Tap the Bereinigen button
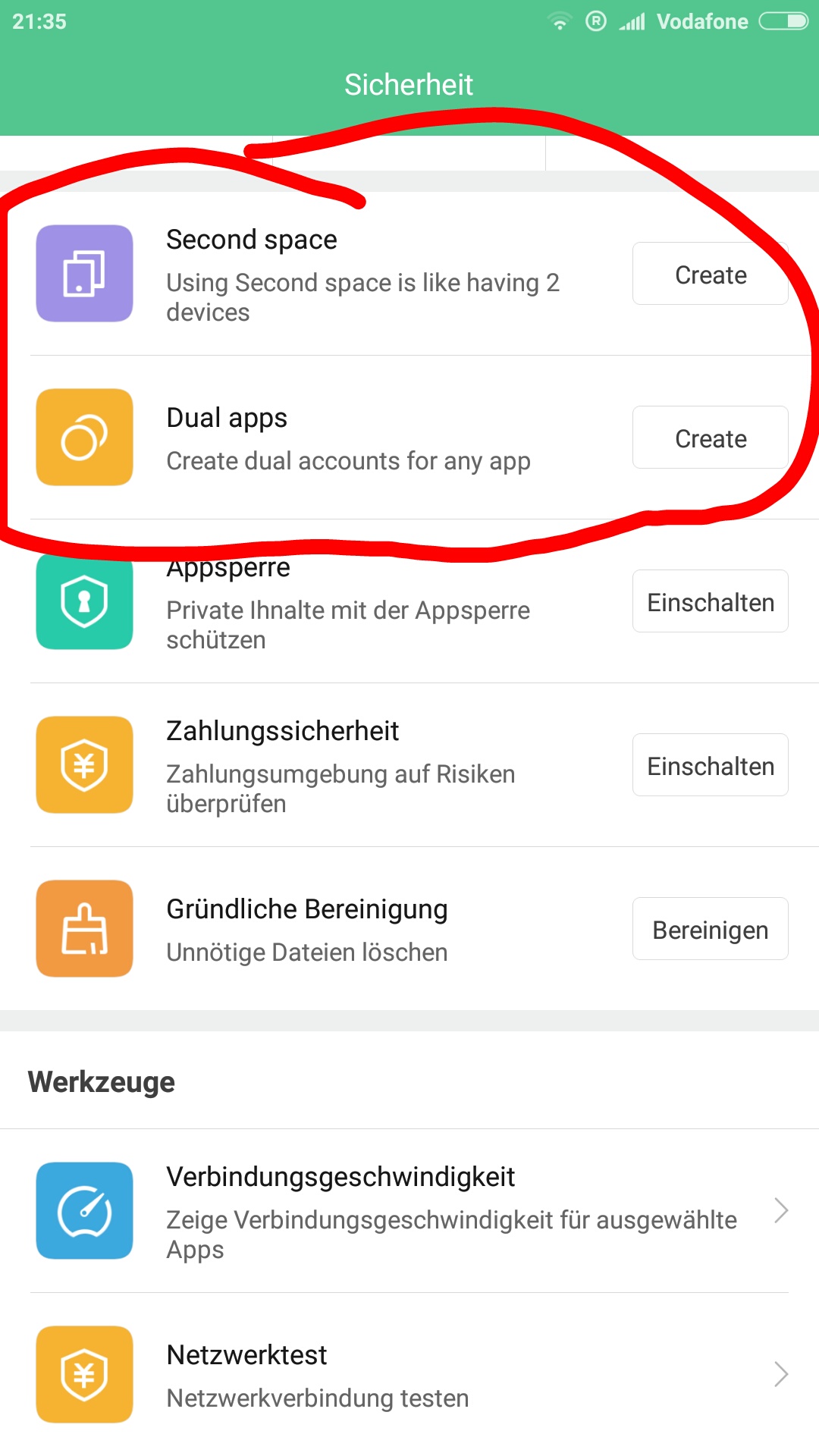 [x=711, y=929]
